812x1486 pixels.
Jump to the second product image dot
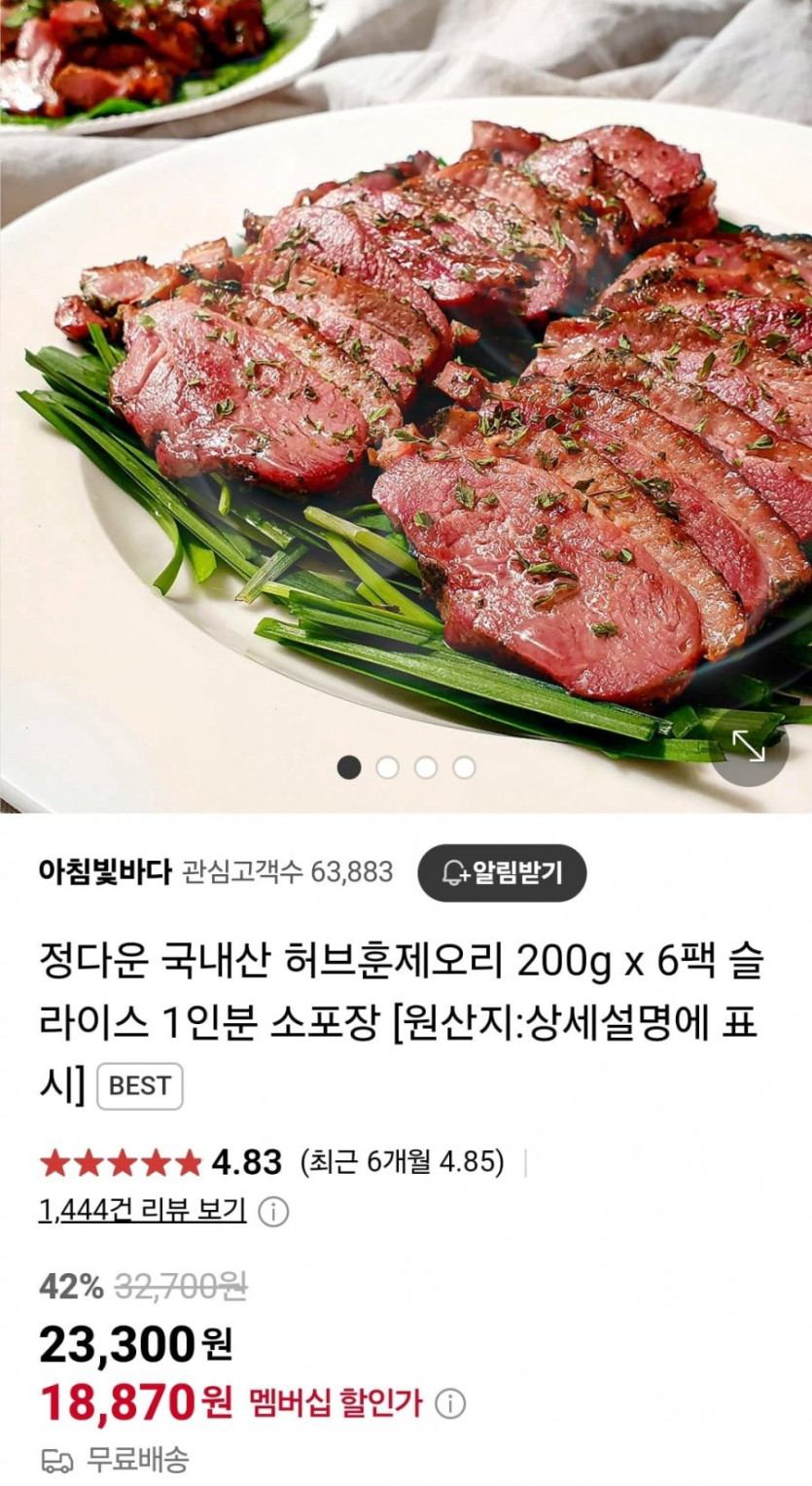[387, 767]
